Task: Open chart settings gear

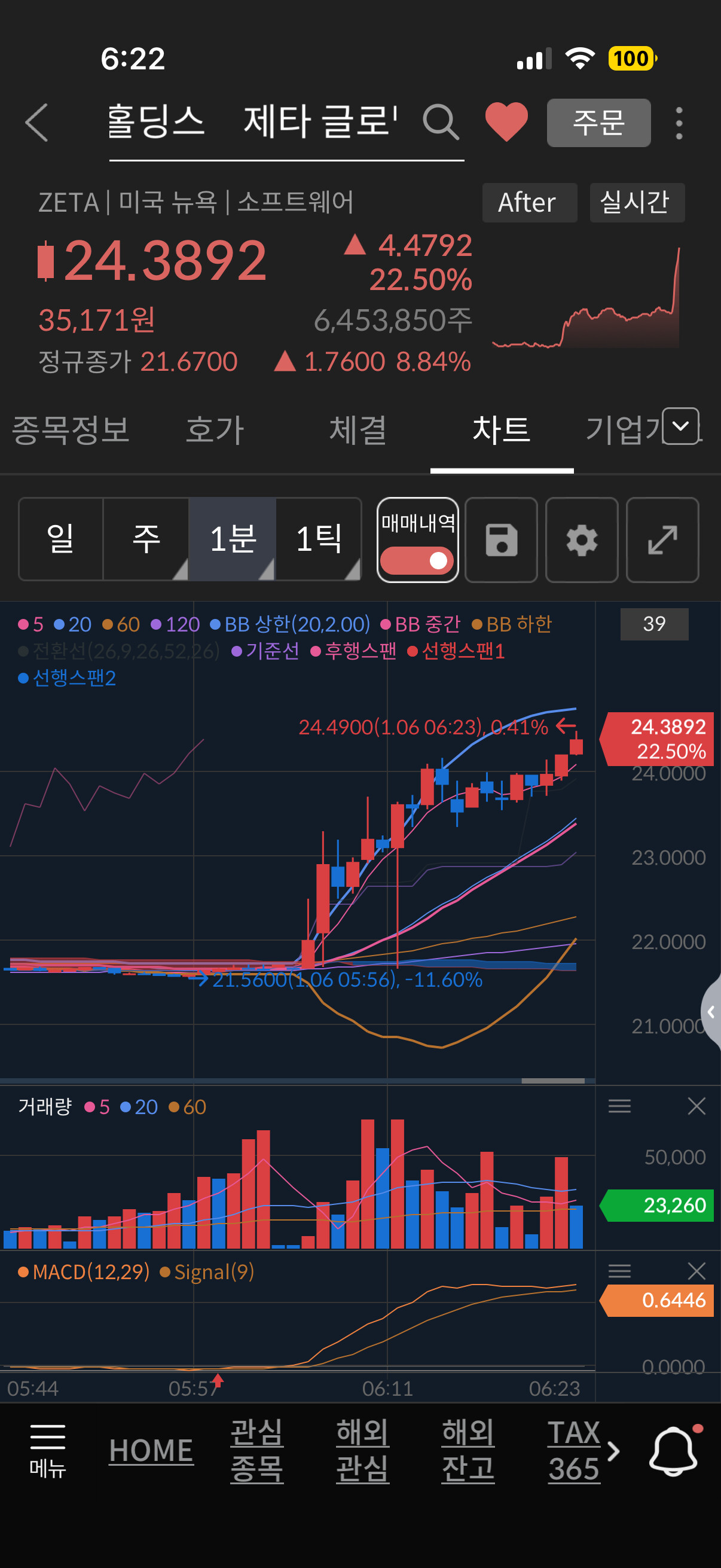Action: click(x=582, y=539)
